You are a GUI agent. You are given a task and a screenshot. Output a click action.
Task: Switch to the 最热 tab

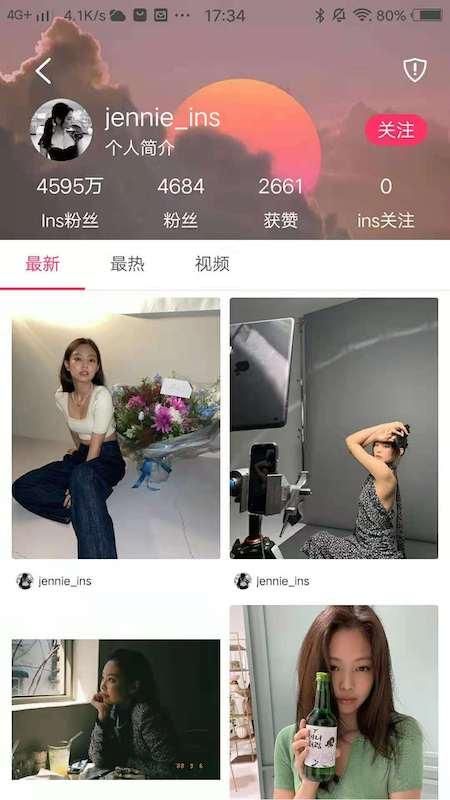[127, 264]
